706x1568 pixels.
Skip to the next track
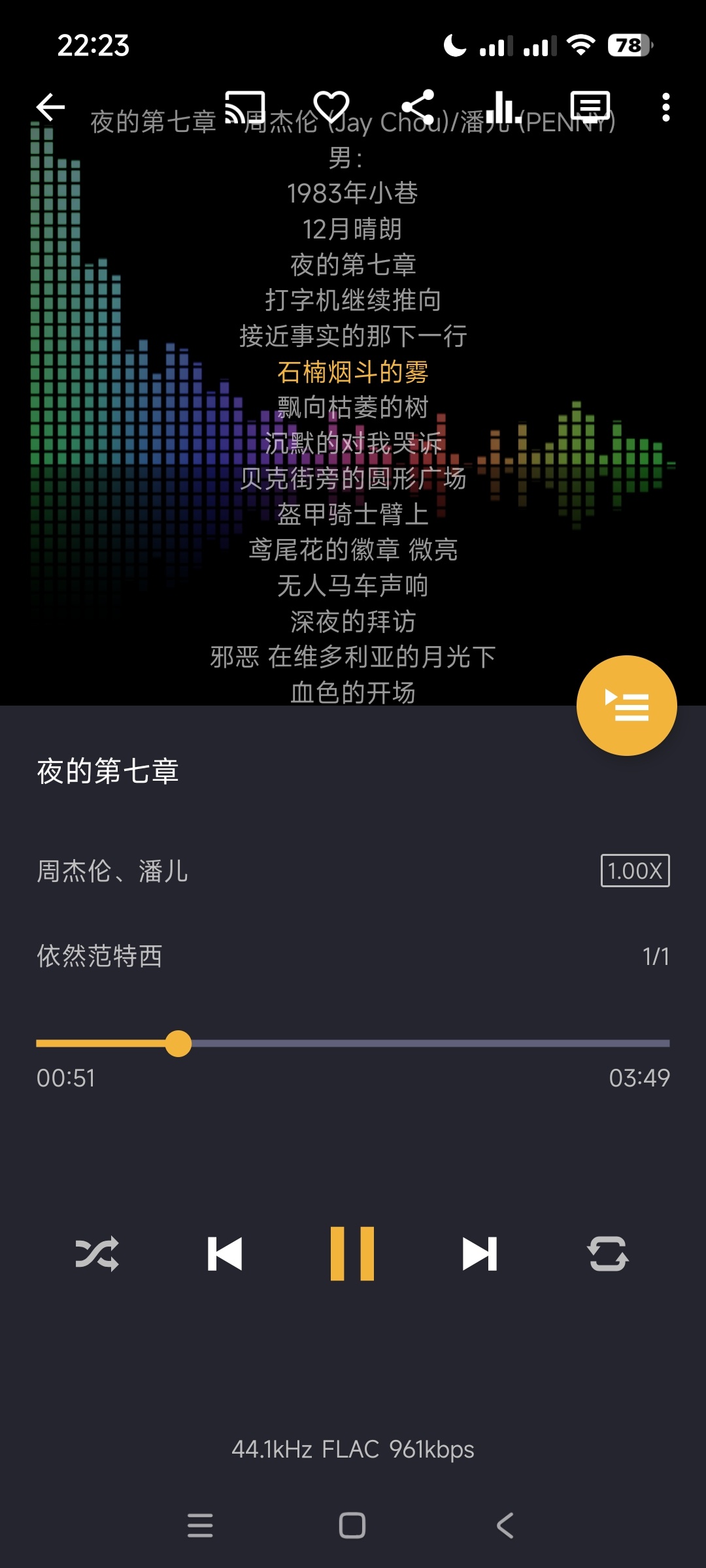pos(479,1254)
